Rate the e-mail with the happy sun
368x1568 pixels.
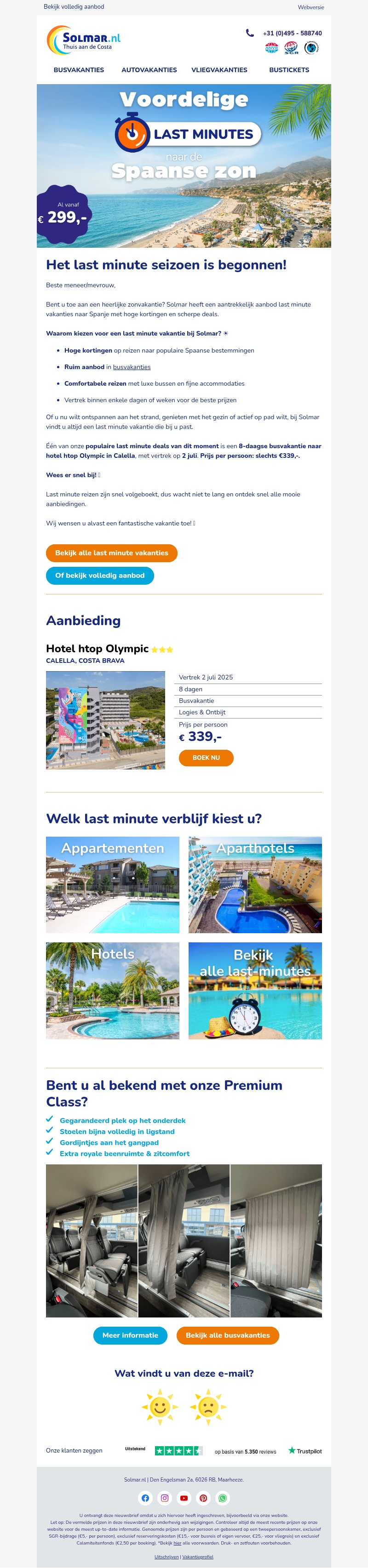tap(160, 1406)
